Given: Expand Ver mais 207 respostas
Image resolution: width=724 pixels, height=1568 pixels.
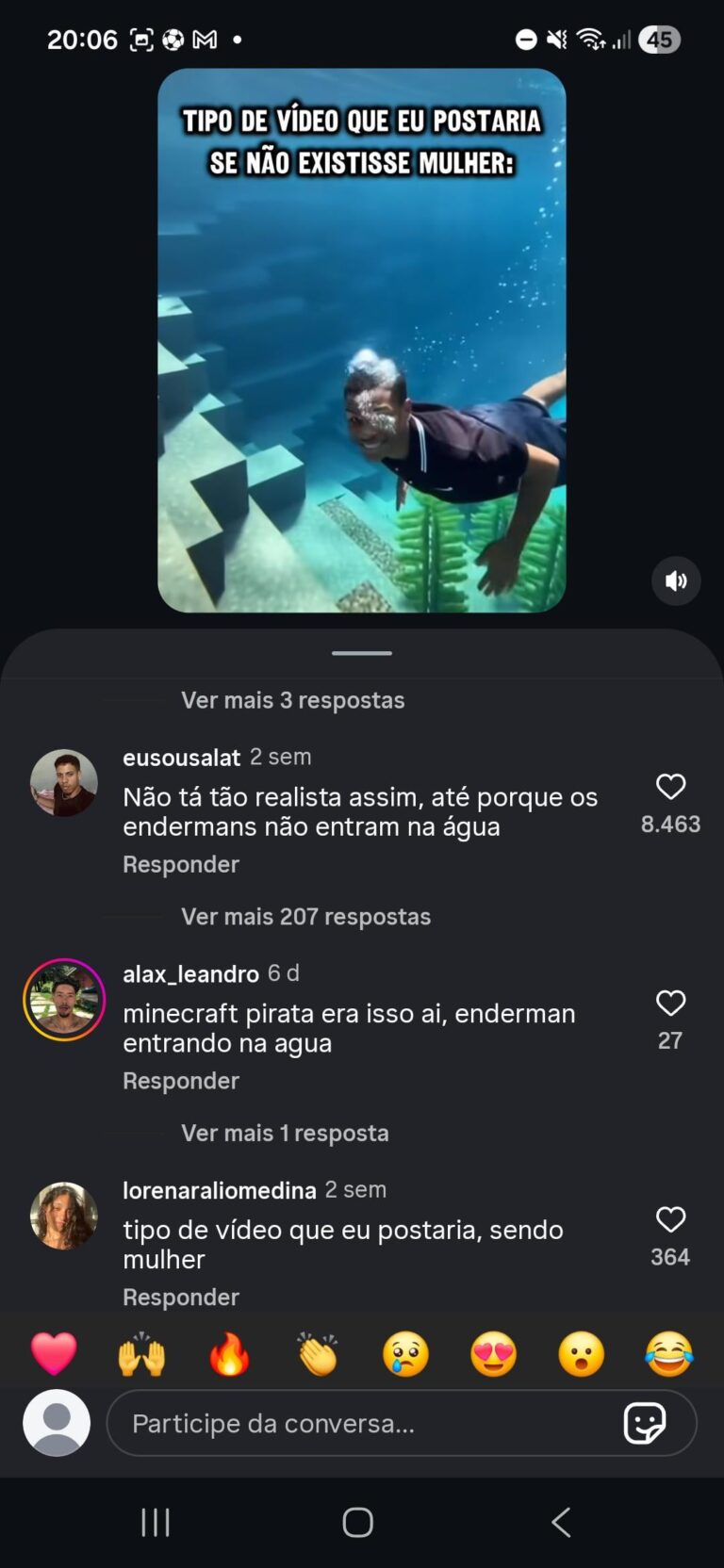Looking at the screenshot, I should (x=305, y=917).
